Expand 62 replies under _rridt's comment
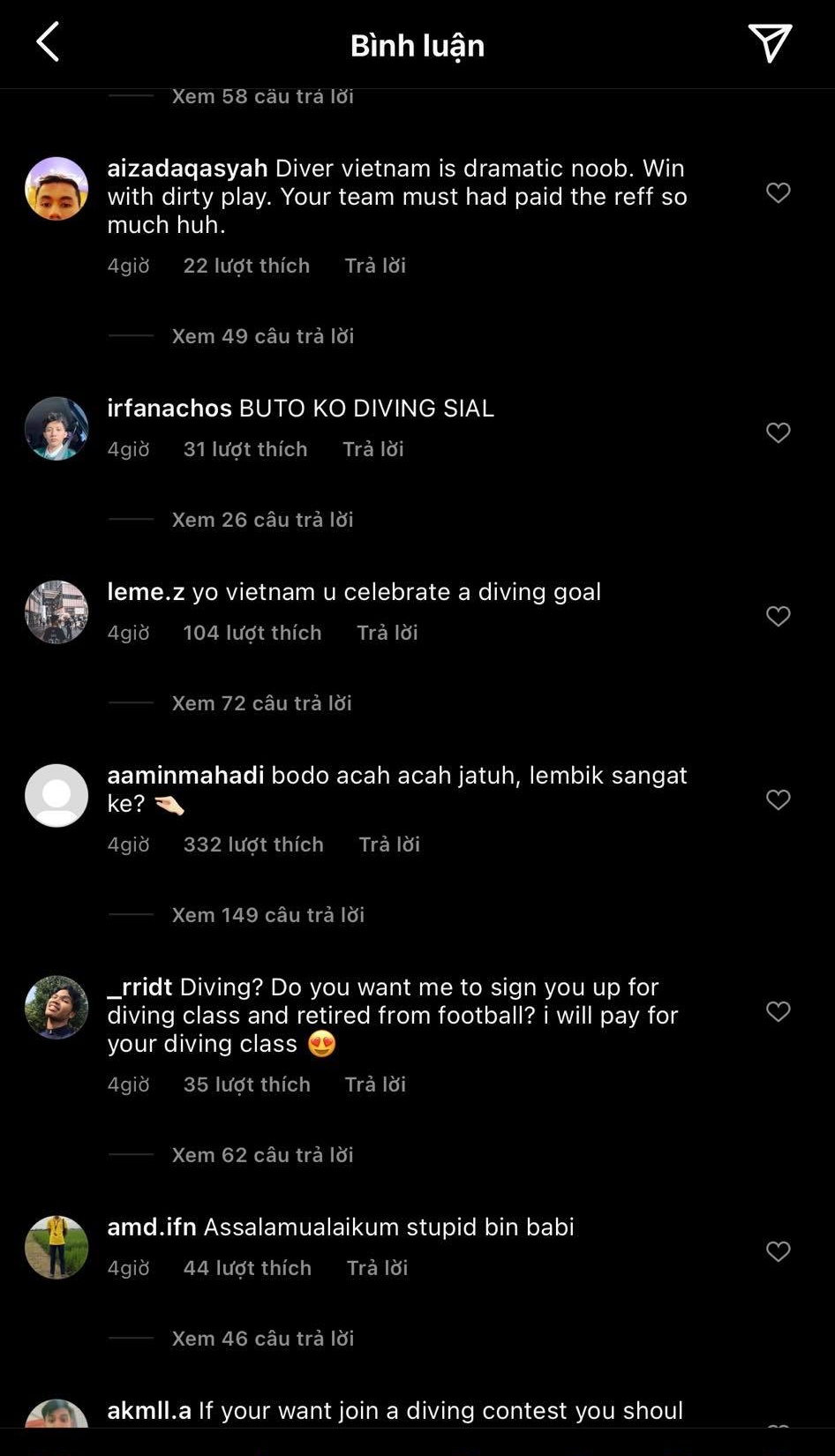835x1456 pixels. click(x=262, y=1155)
